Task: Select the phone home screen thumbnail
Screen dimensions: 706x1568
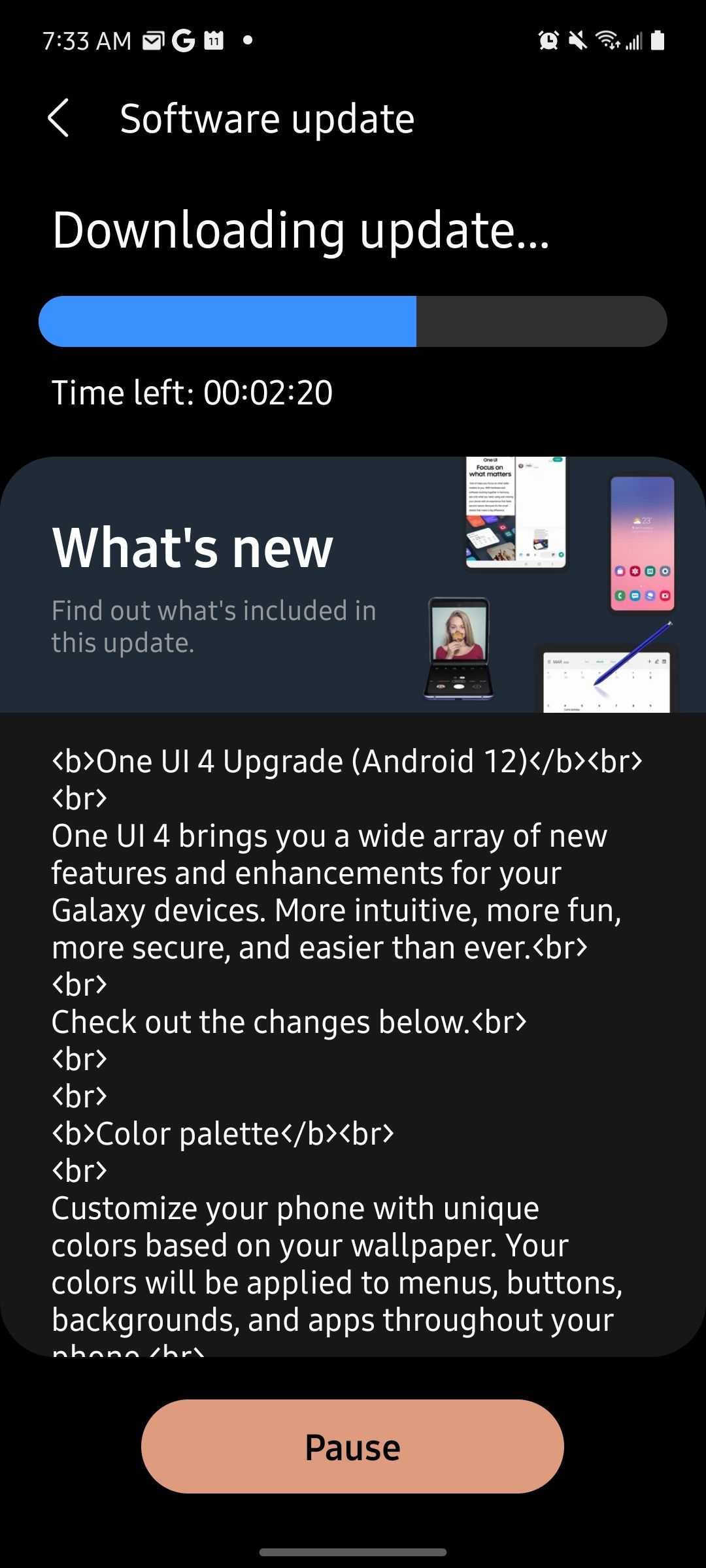Action: pyautogui.click(x=643, y=544)
